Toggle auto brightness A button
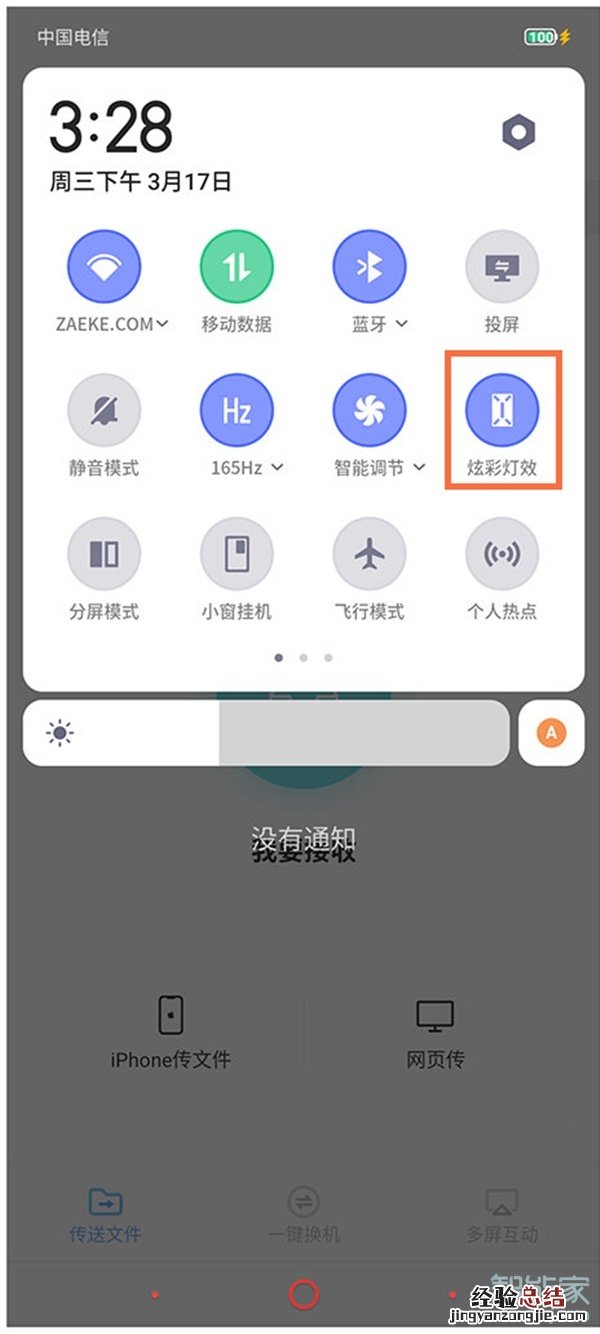 tap(551, 733)
